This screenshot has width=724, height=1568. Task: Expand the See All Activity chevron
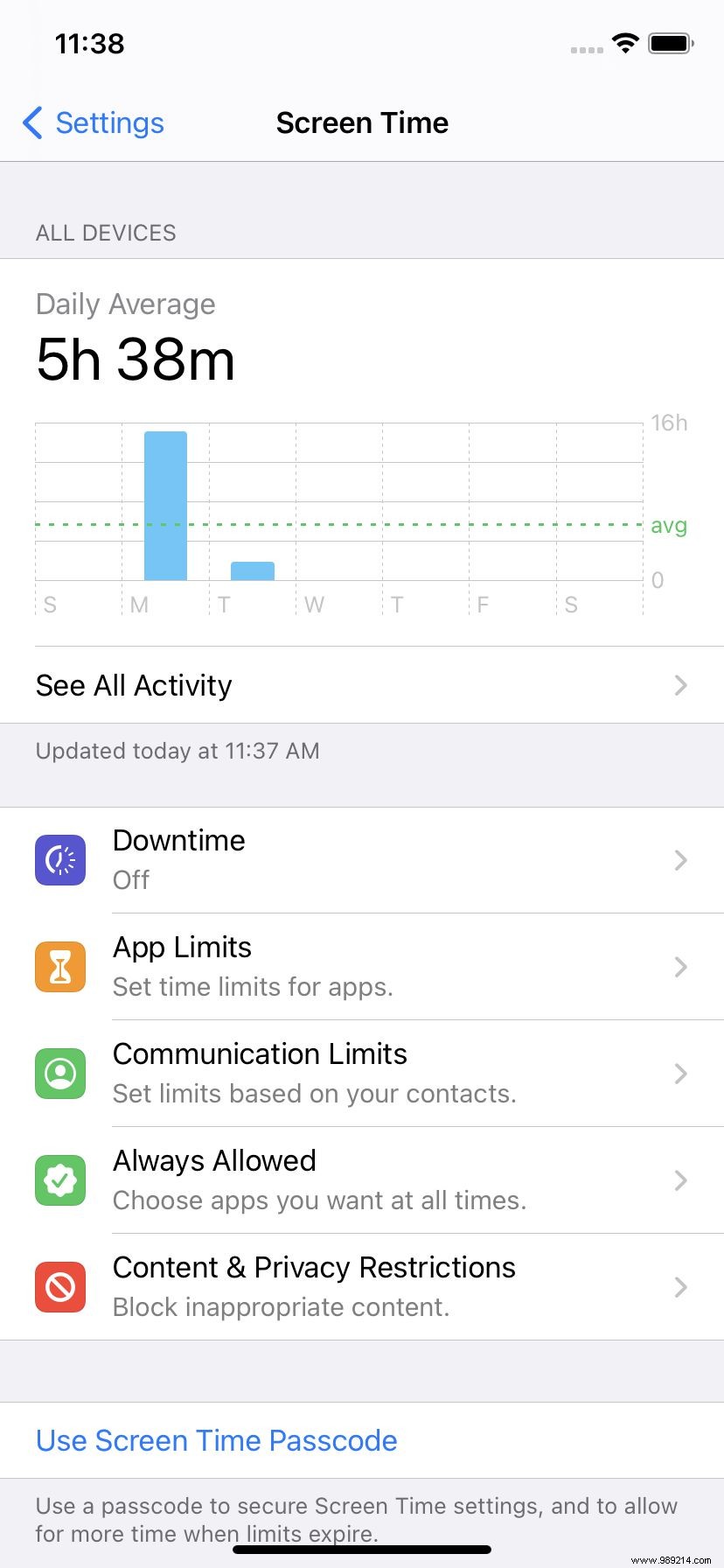(x=680, y=685)
